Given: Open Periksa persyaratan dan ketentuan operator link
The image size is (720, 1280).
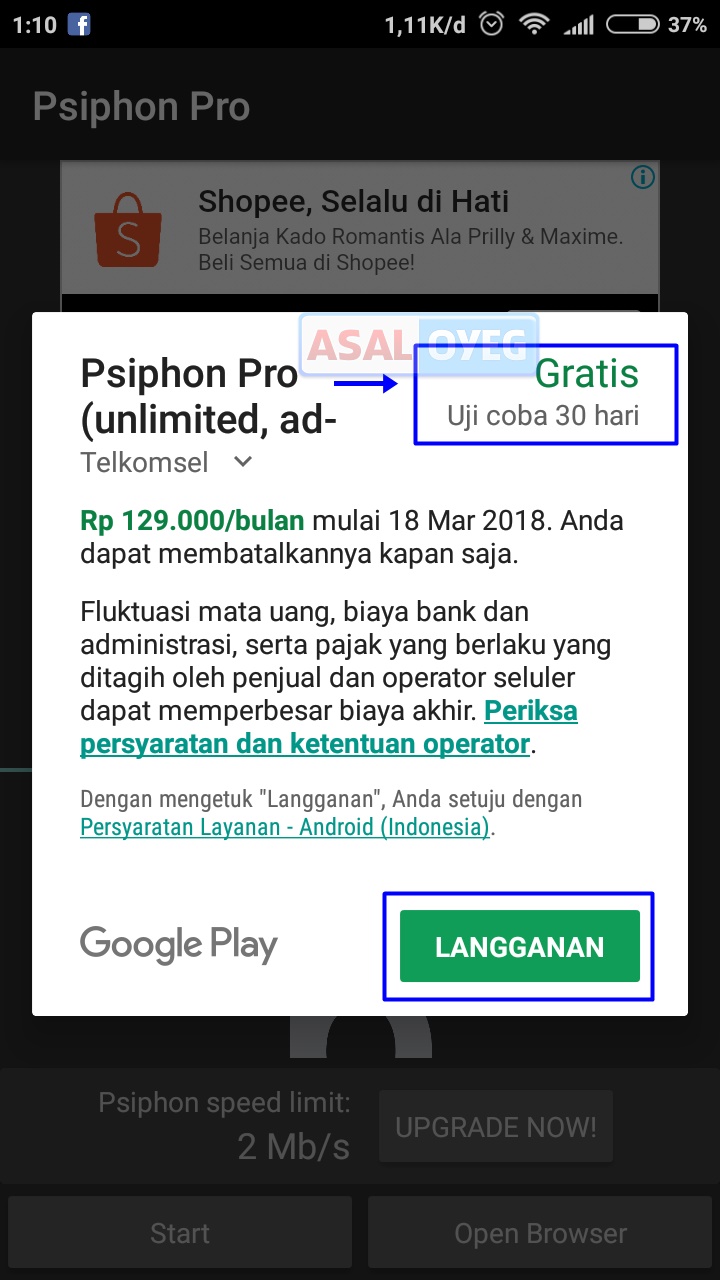Looking at the screenshot, I should 330,728.
